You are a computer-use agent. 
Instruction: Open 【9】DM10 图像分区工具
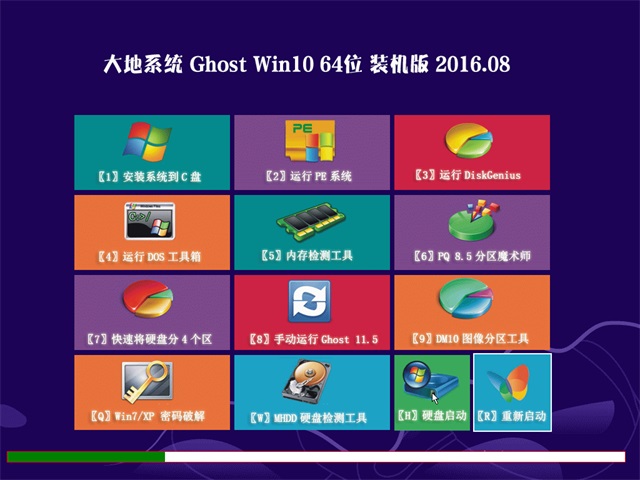[471, 312]
